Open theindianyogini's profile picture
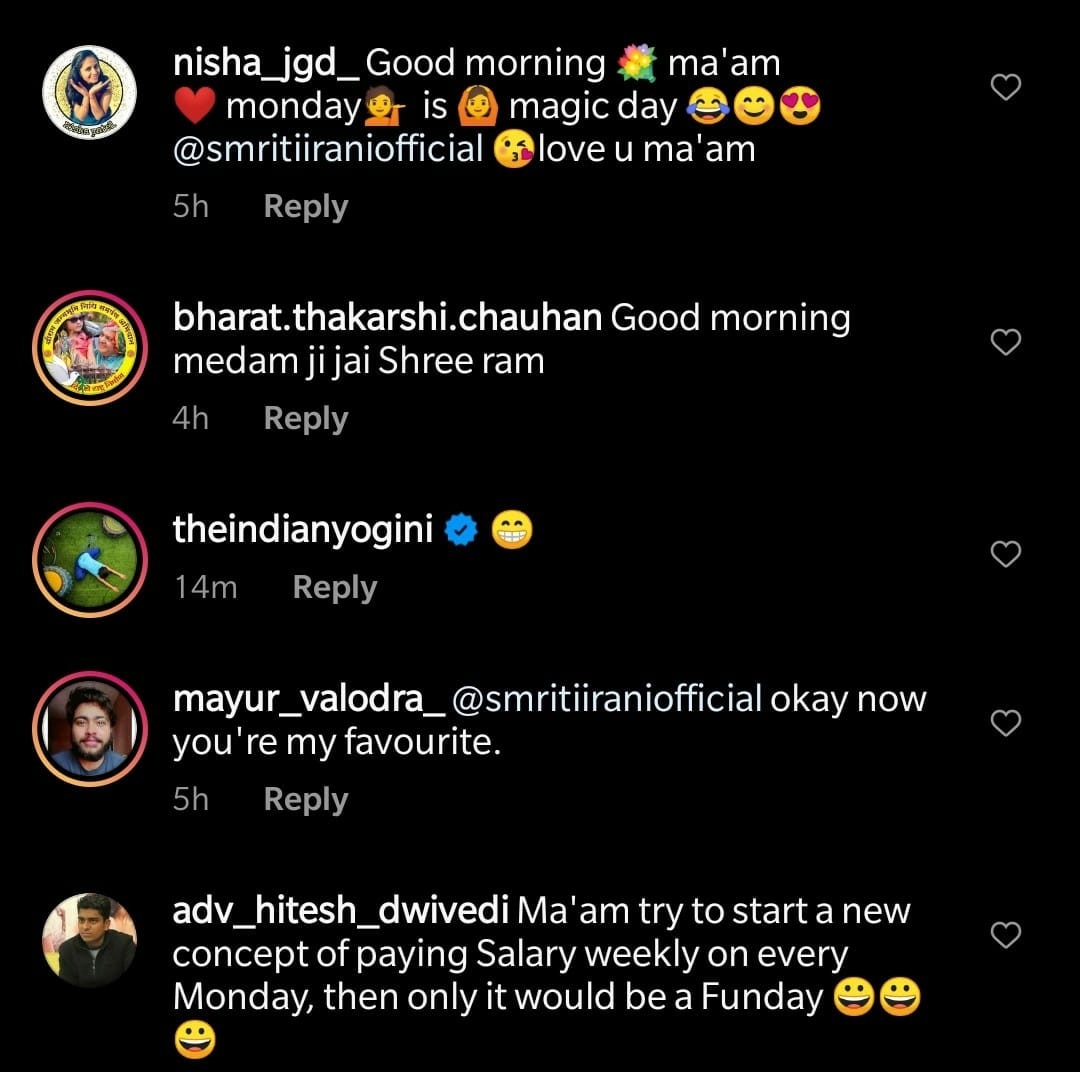 click(x=89, y=560)
